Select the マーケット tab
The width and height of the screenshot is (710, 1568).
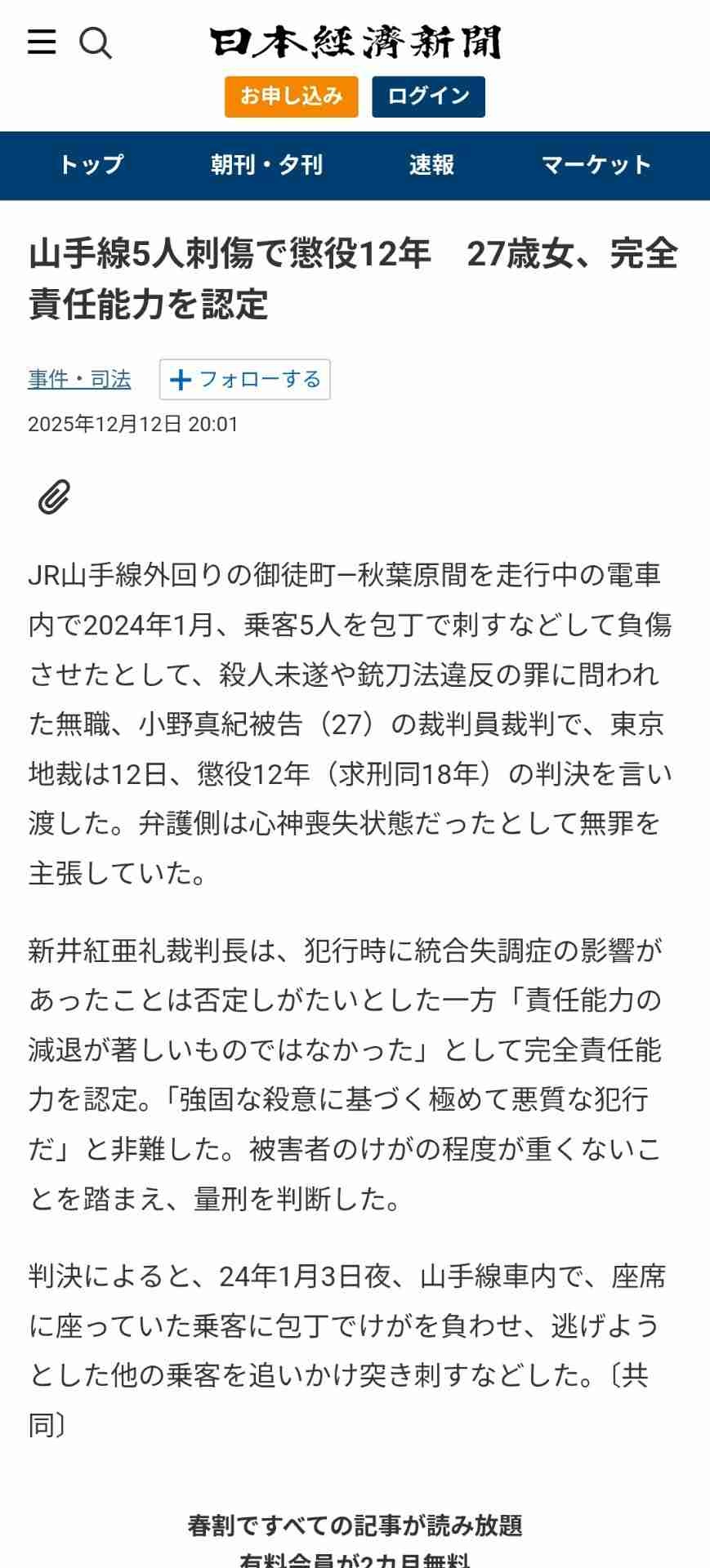[596, 165]
